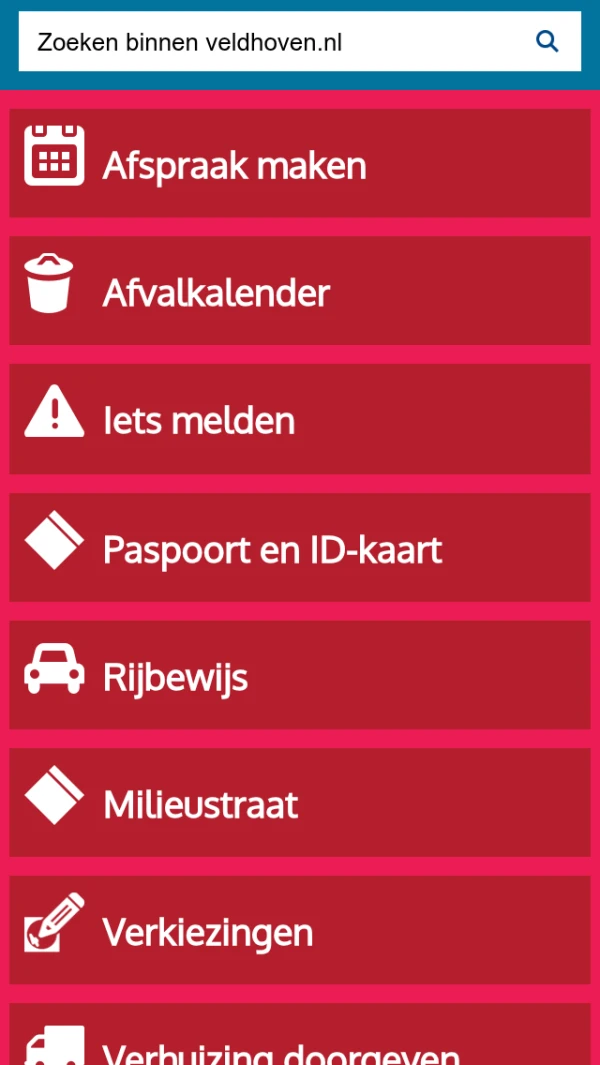Go to Paspoort en ID-kaart

click(x=300, y=548)
